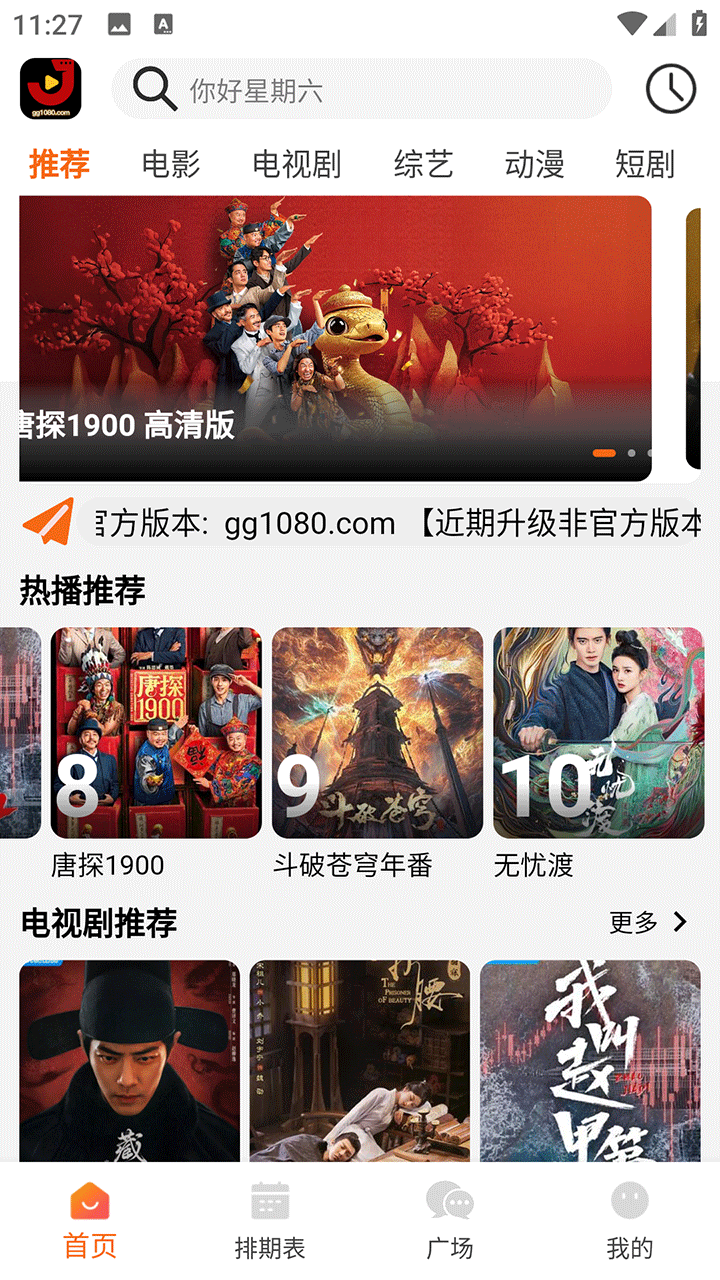Open the 我的 profile icon
The width and height of the screenshot is (720, 1280).
tap(630, 1199)
